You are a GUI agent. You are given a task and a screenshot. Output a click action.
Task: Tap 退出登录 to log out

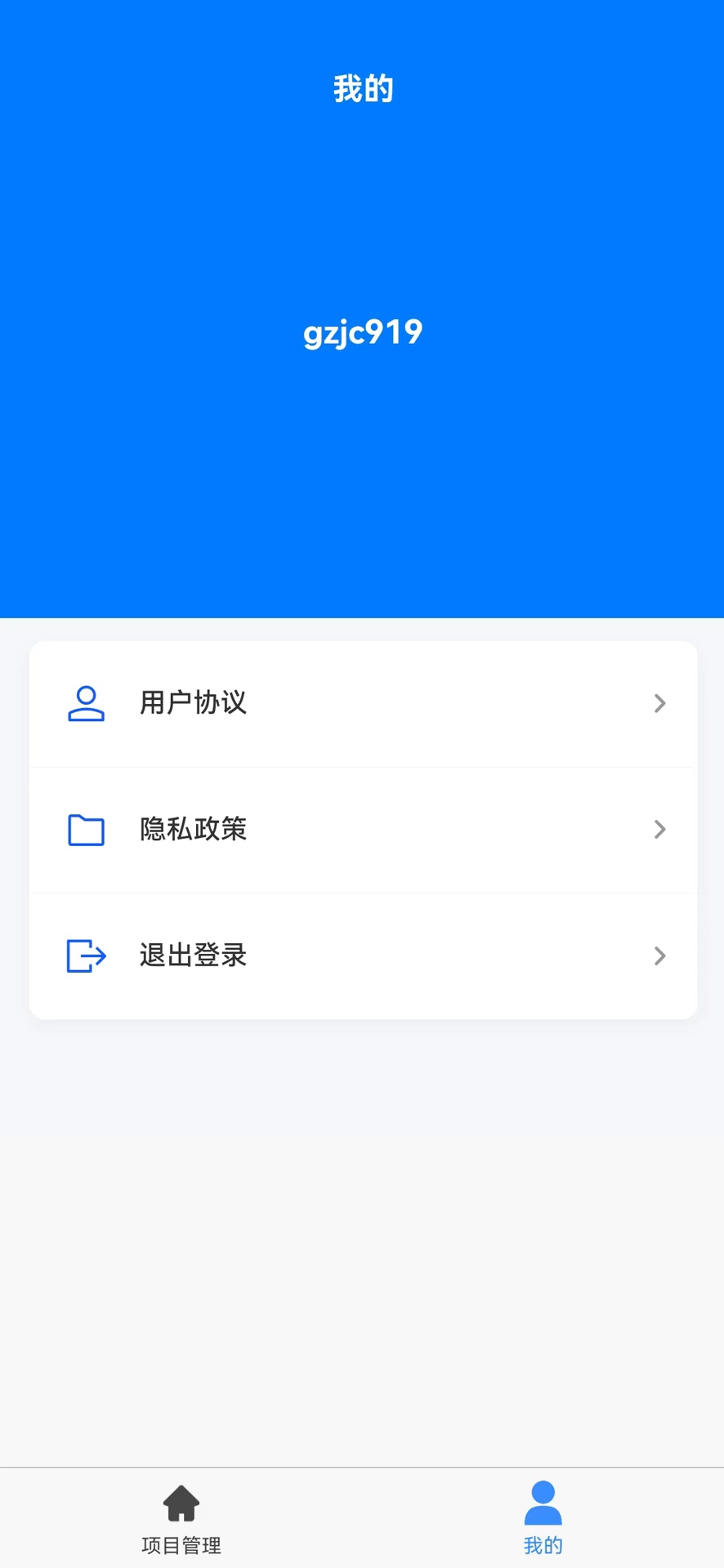[191, 955]
